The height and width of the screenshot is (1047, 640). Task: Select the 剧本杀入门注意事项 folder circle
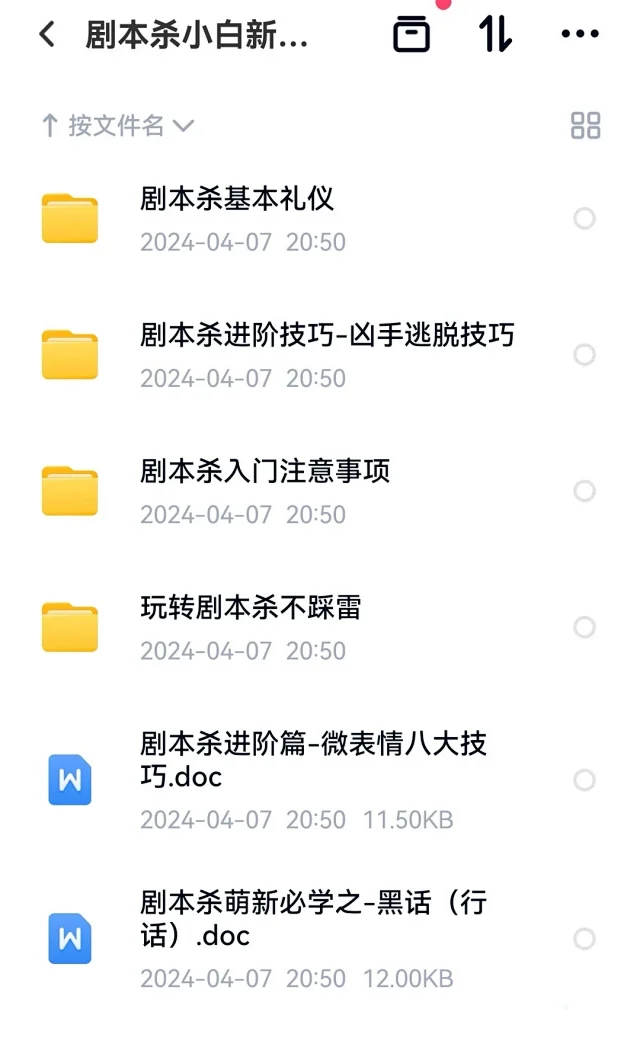click(x=585, y=491)
